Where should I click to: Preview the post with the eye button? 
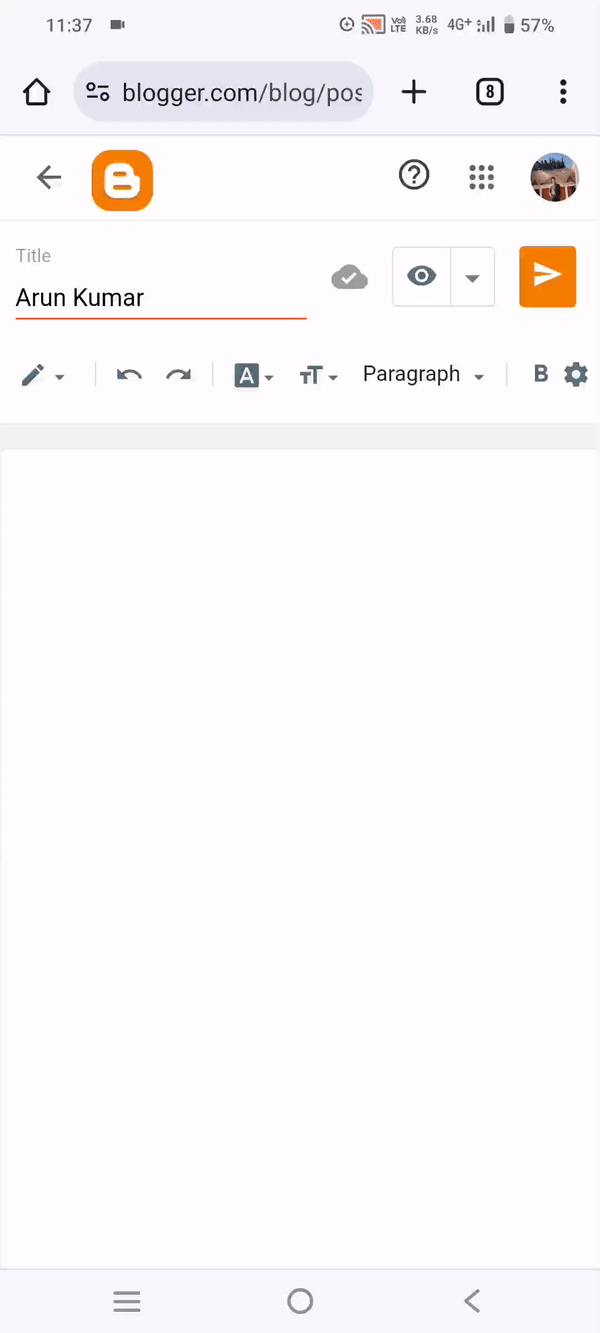coord(422,276)
